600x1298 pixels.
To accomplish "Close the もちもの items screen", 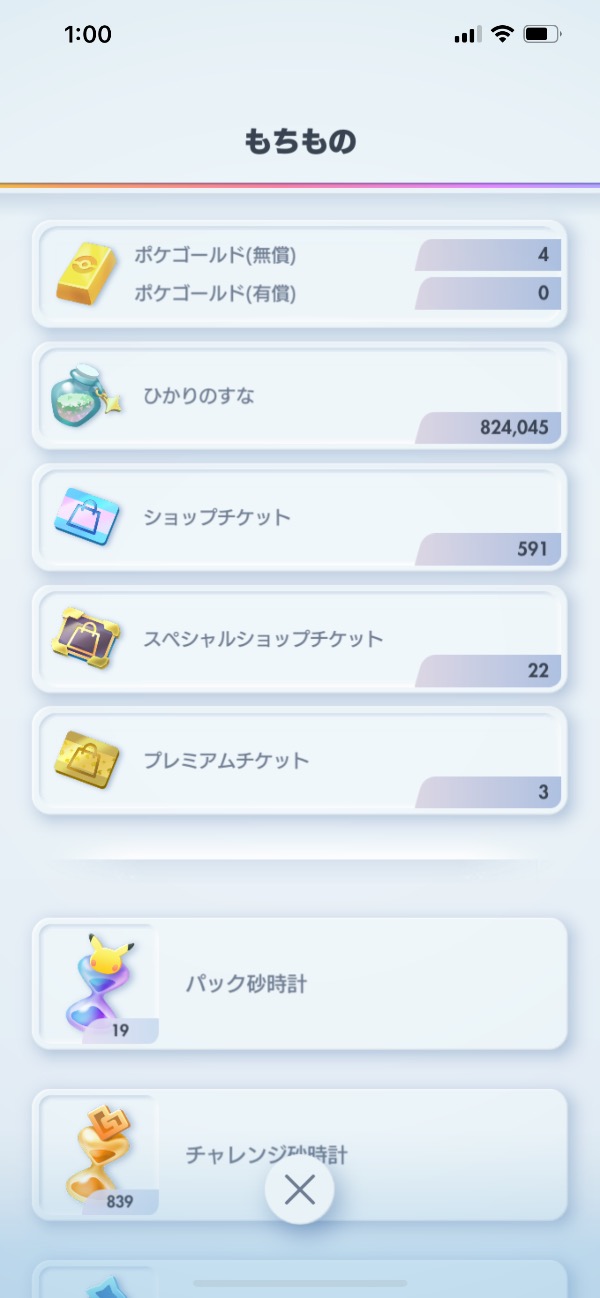I will coord(299,1190).
